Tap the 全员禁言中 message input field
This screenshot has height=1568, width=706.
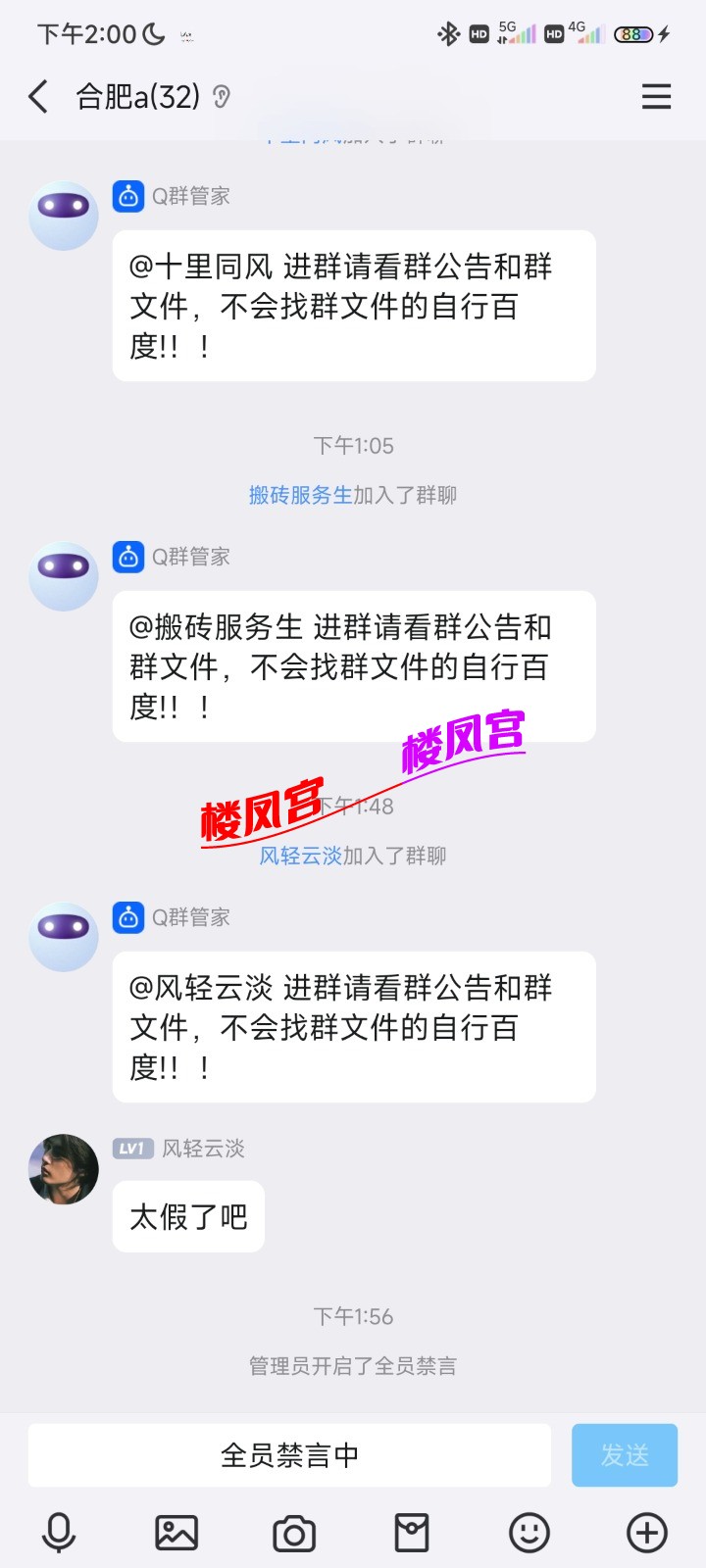pos(289,1455)
